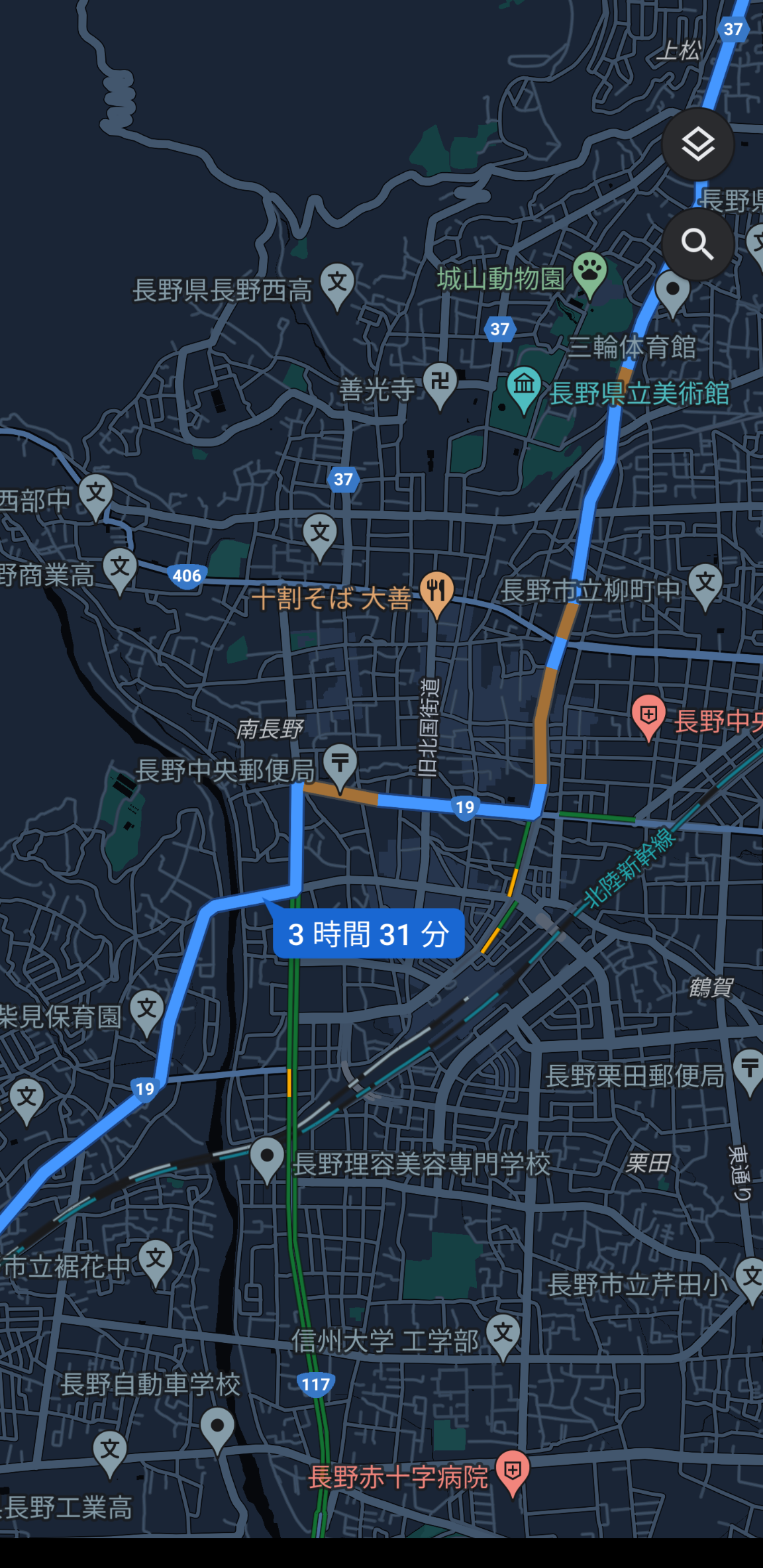Open the 長野市立柳町中 school pin
This screenshot has width=763, height=1568.
click(x=705, y=583)
